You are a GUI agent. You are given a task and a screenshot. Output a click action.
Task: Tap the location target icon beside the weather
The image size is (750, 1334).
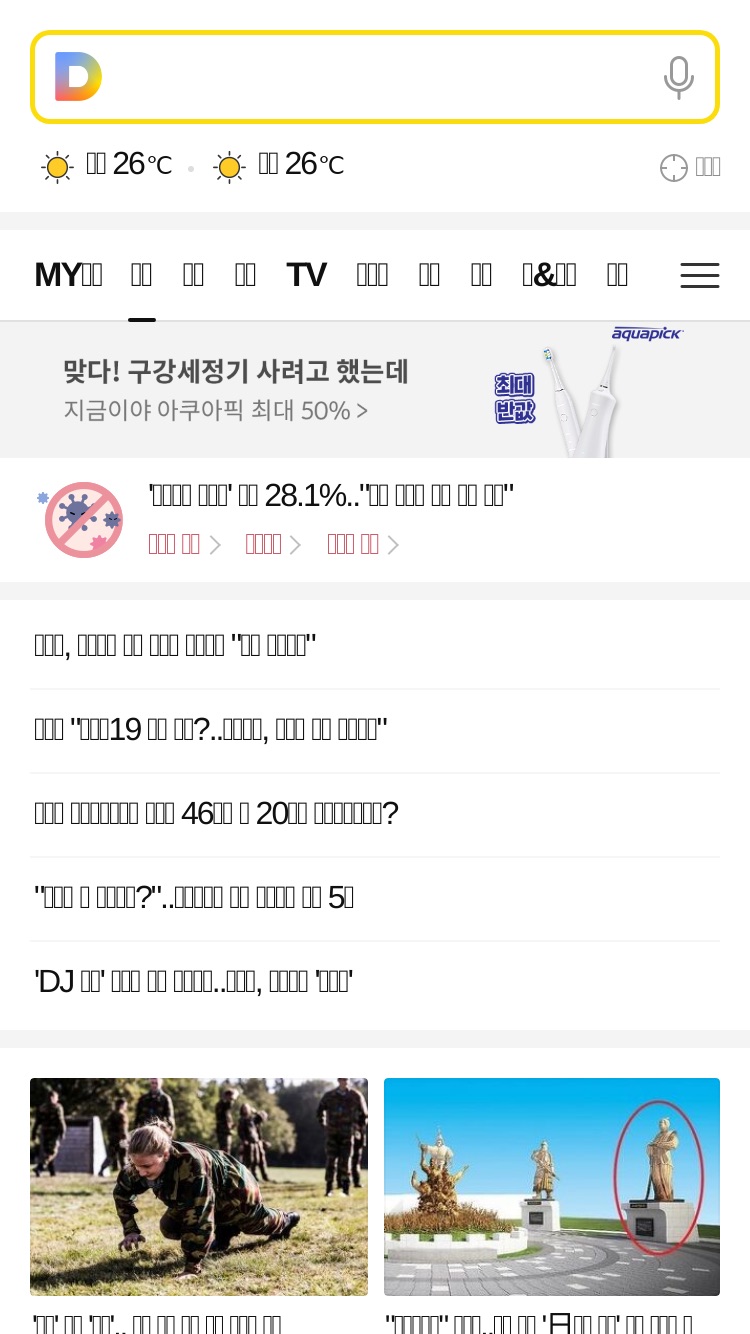click(x=674, y=167)
